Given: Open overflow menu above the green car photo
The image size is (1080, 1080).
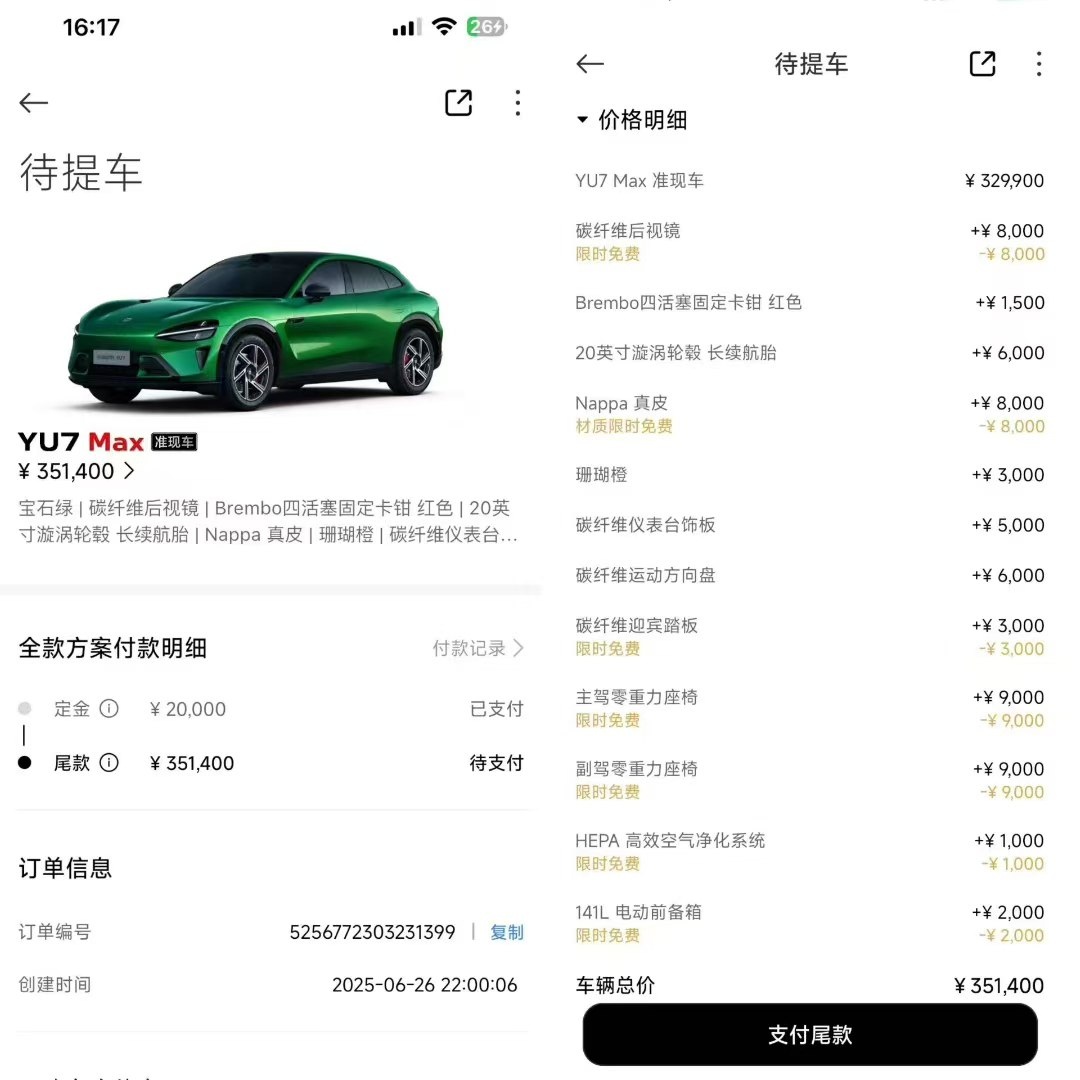Looking at the screenshot, I should pos(517,103).
